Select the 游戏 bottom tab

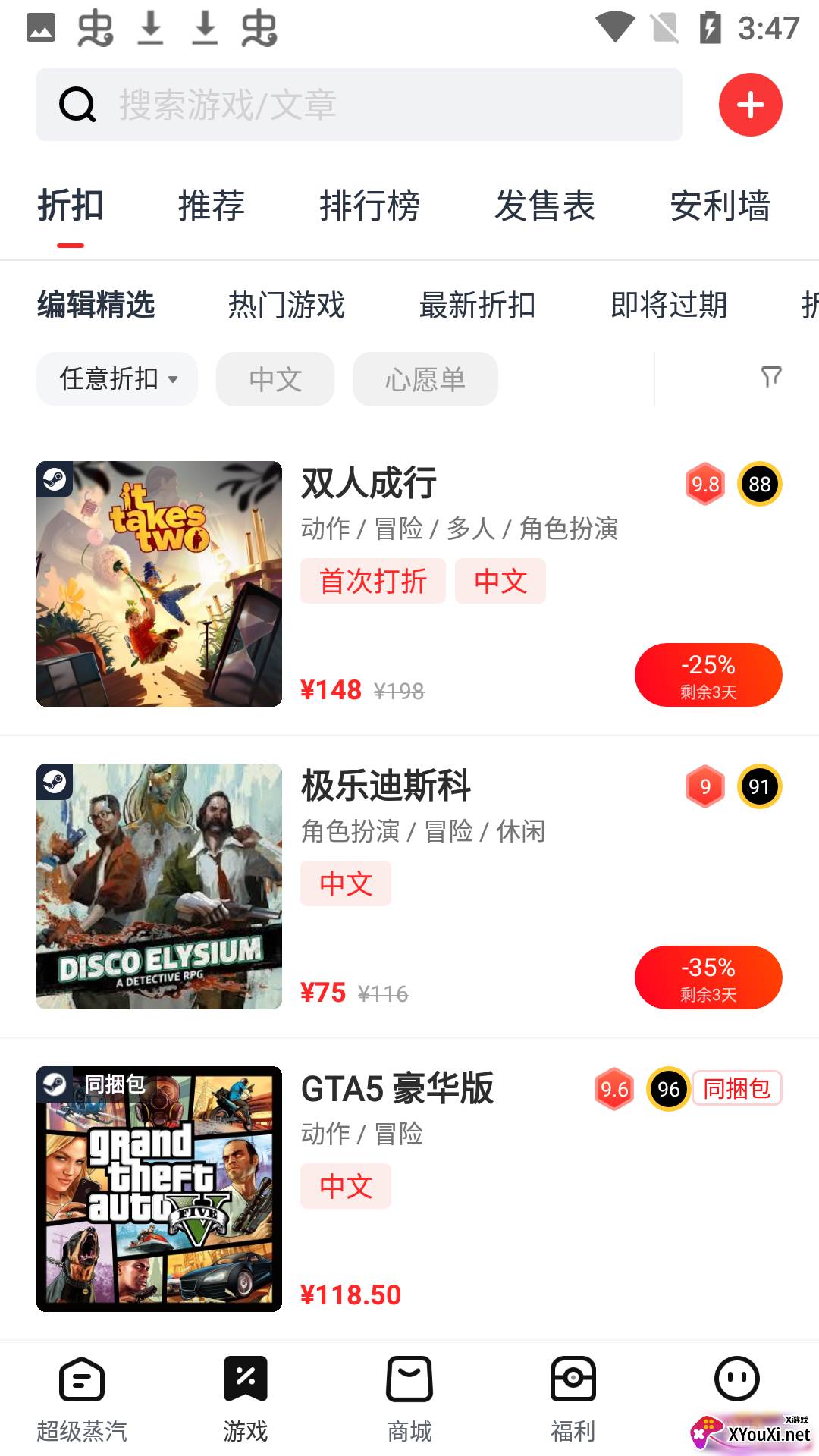click(246, 1398)
